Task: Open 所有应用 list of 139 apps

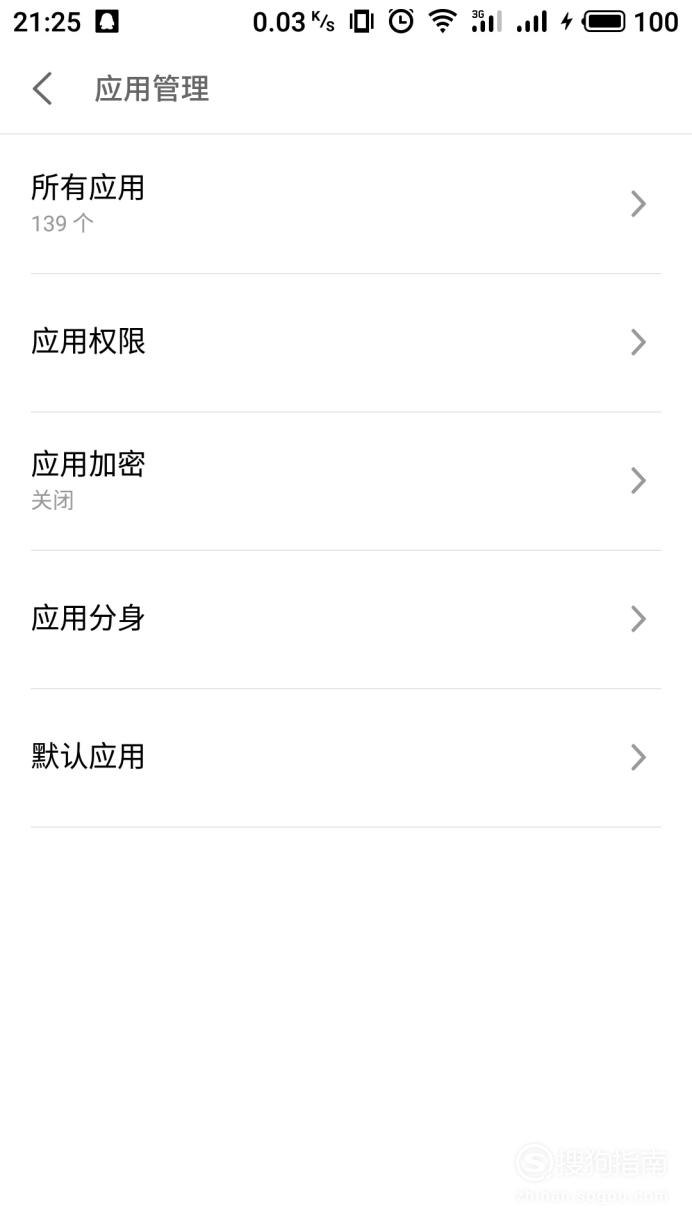Action: point(346,204)
